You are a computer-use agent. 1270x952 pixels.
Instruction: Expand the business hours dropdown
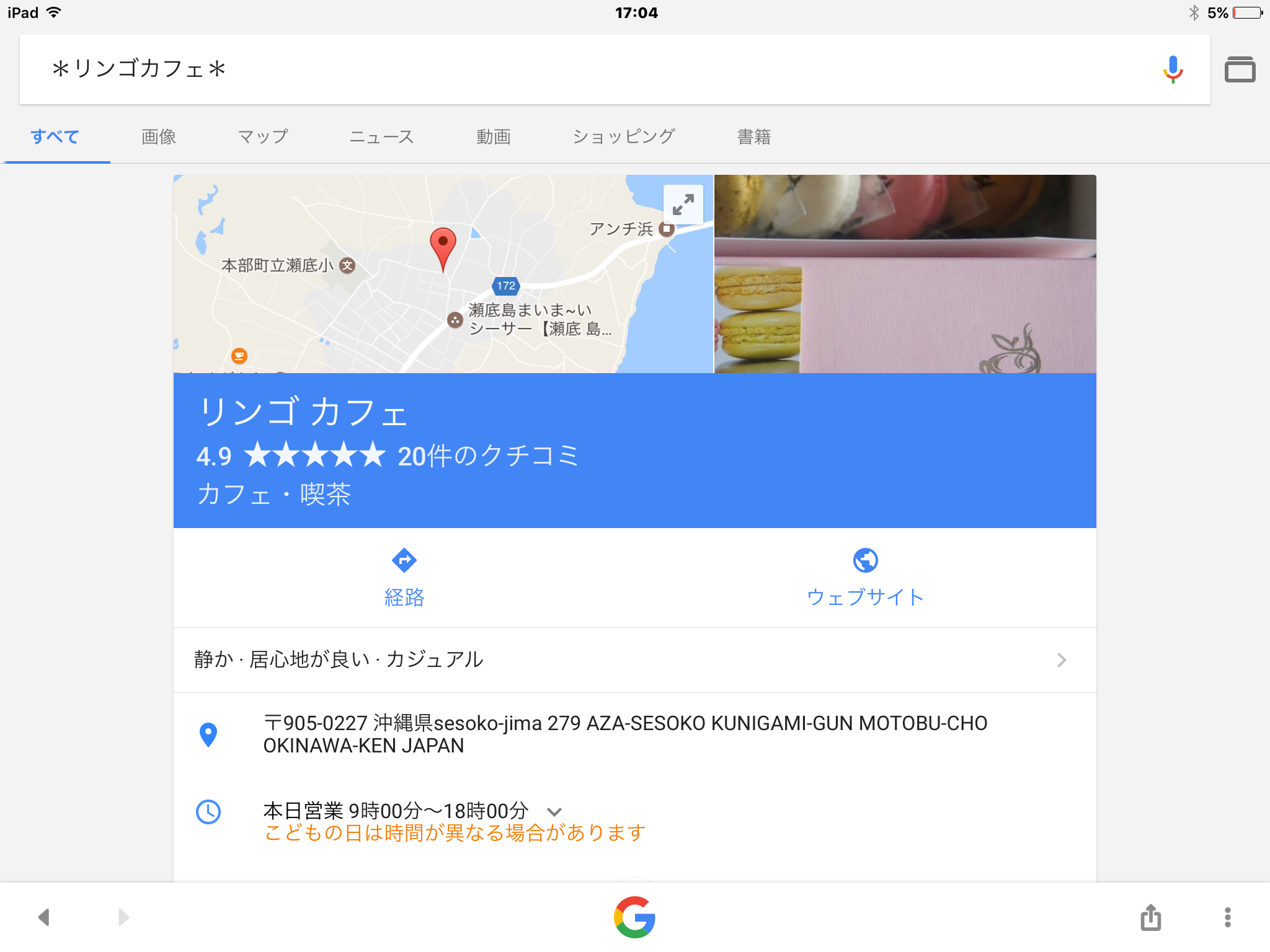[x=554, y=811]
